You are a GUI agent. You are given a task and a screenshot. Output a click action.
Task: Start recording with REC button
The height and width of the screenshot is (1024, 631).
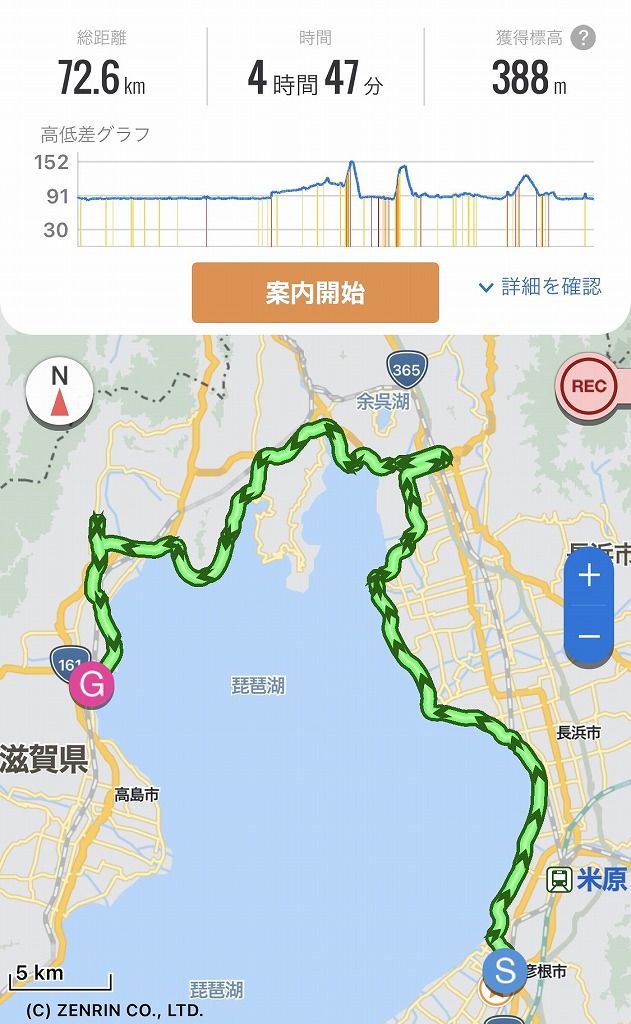[590, 386]
